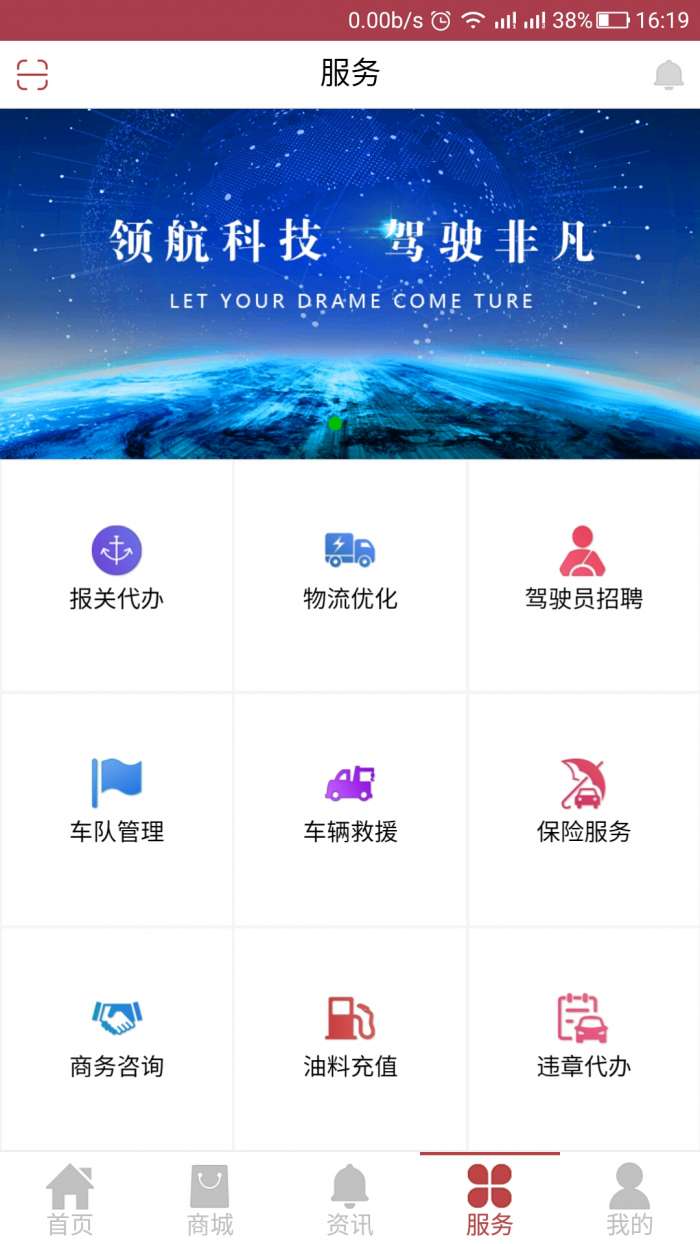The image size is (700, 1244).
Task: Tap the 油料充值 tile
Action: (x=350, y=1040)
